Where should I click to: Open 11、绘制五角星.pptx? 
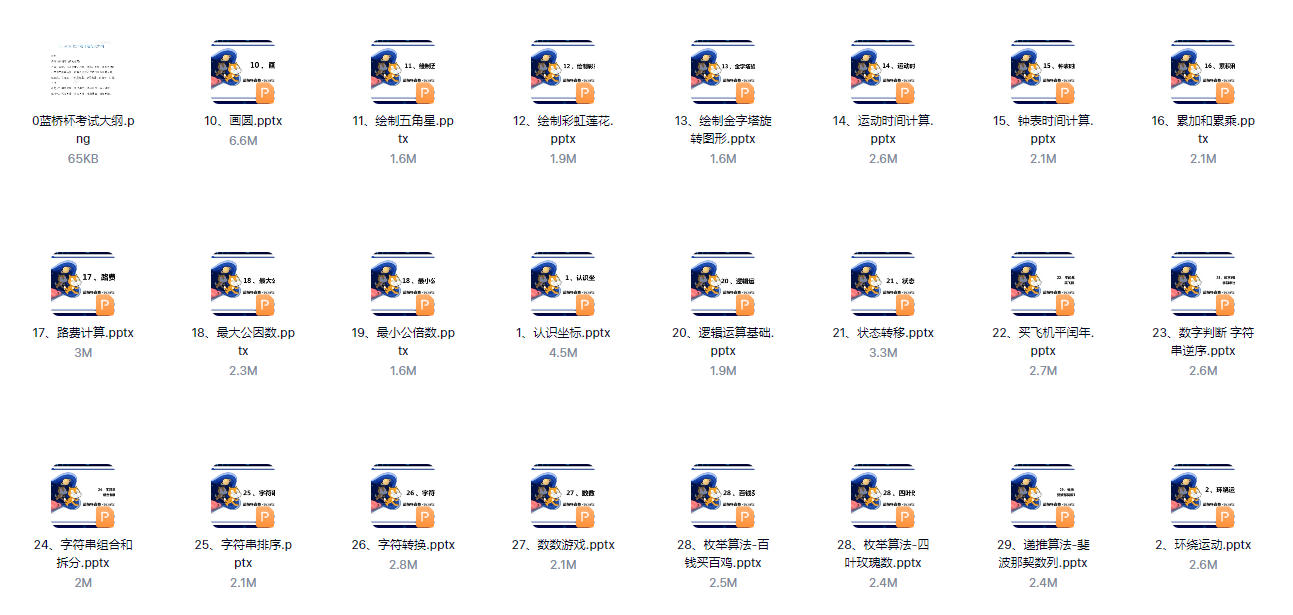point(403,72)
